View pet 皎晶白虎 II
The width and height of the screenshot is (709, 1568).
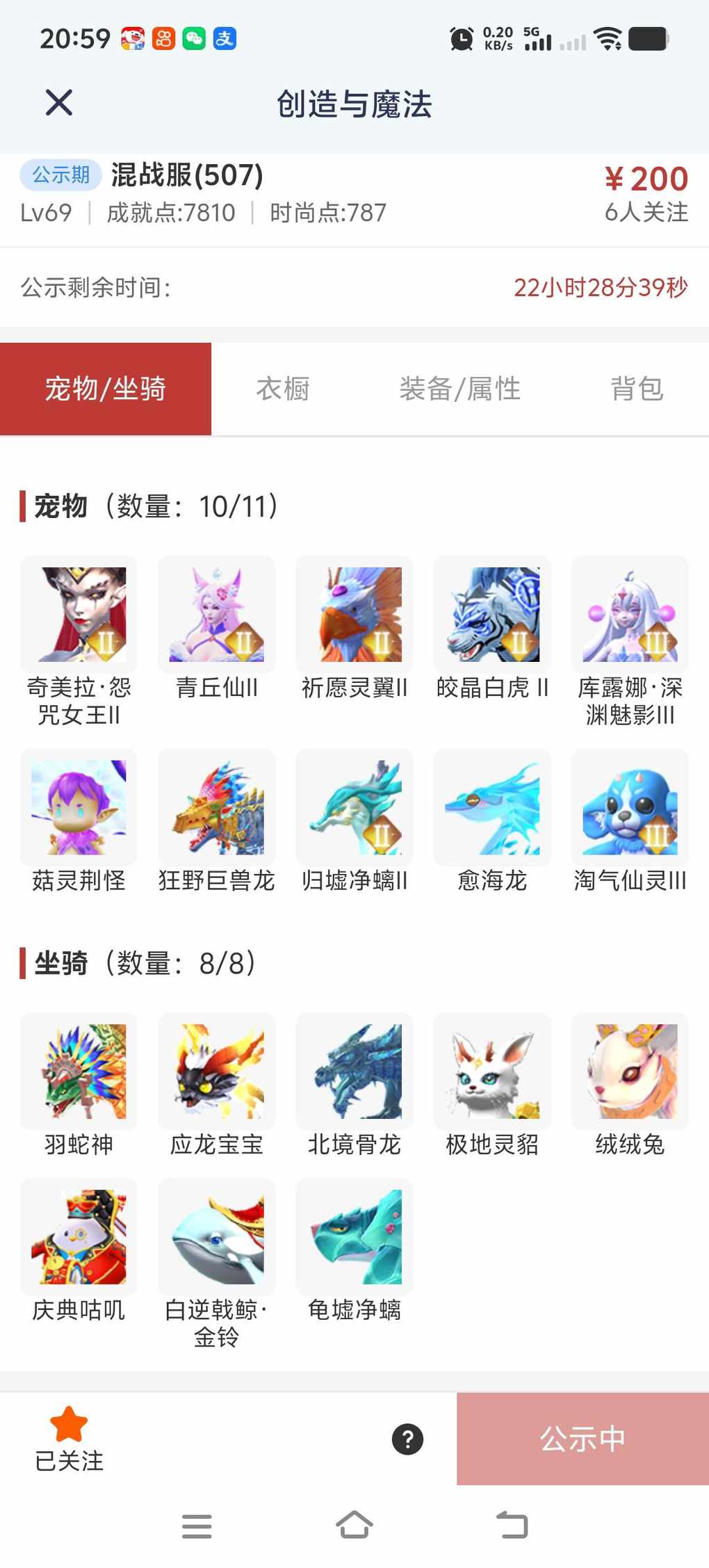(x=492, y=615)
